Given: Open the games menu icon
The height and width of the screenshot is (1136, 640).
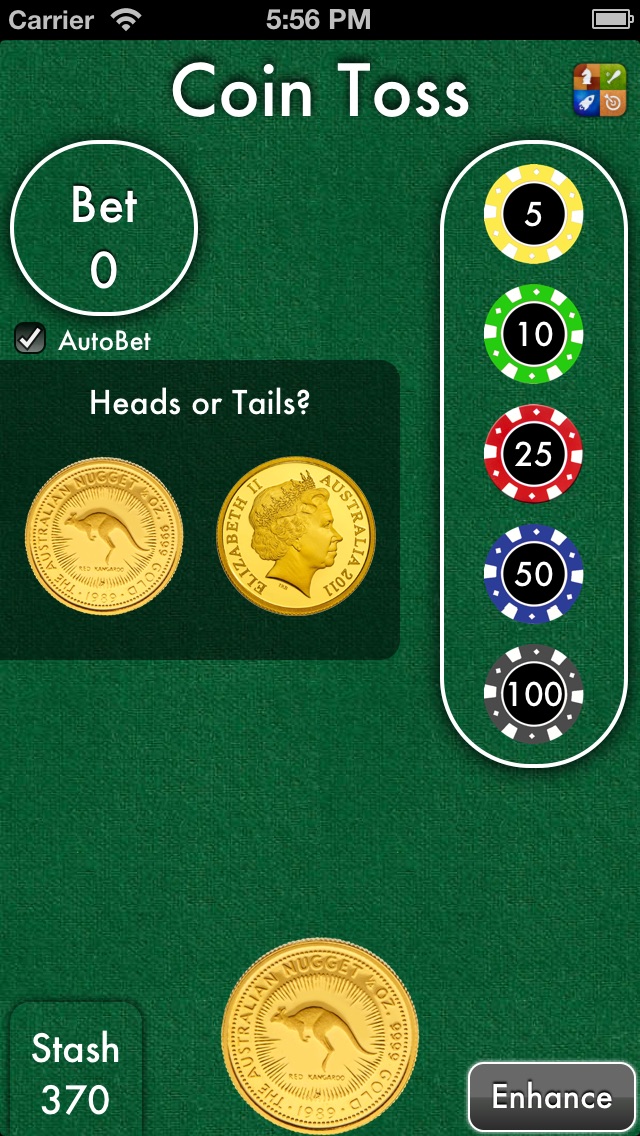Looking at the screenshot, I should (599, 90).
